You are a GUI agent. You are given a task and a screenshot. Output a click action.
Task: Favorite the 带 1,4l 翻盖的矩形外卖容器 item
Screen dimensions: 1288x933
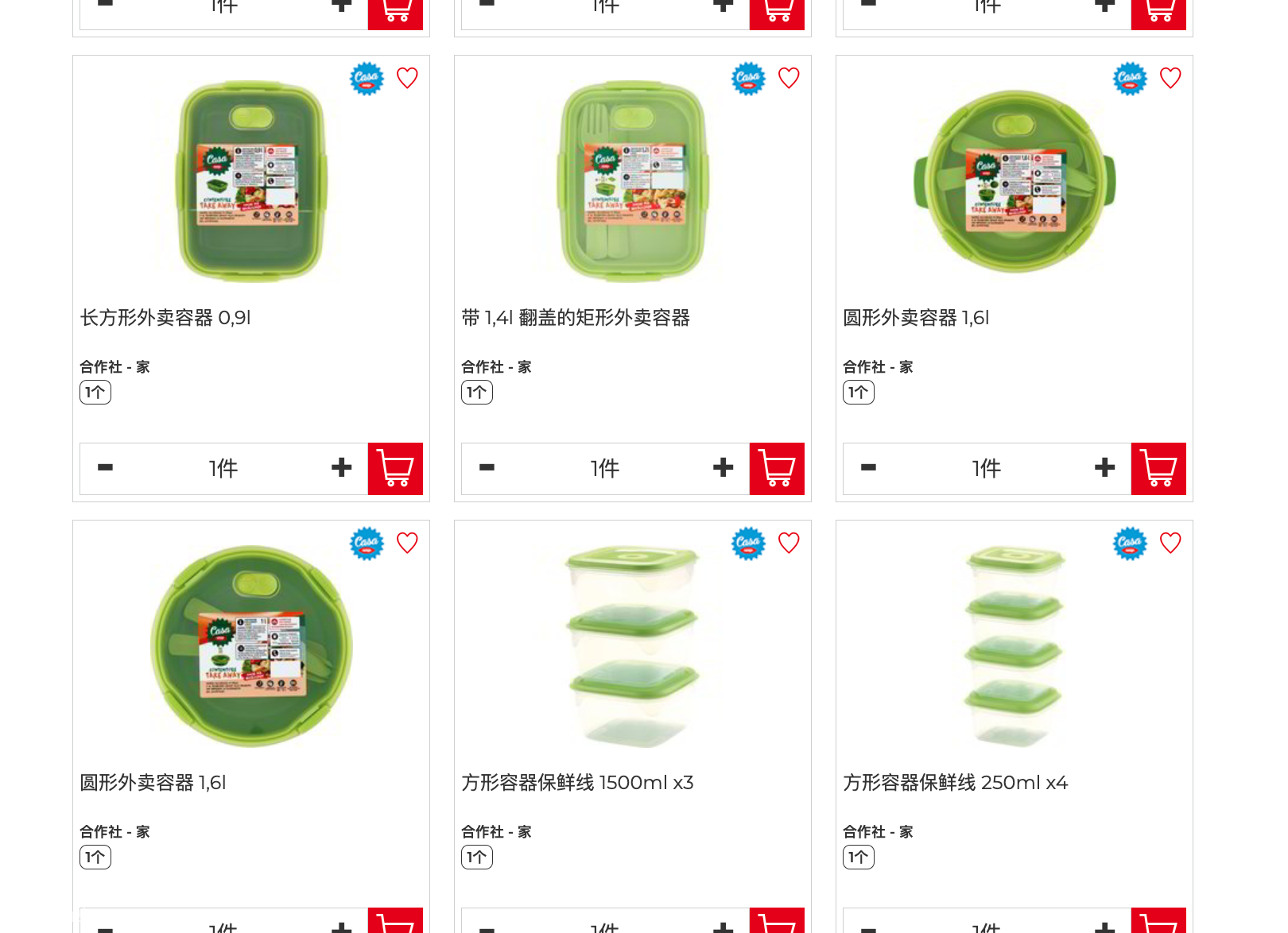coord(789,78)
